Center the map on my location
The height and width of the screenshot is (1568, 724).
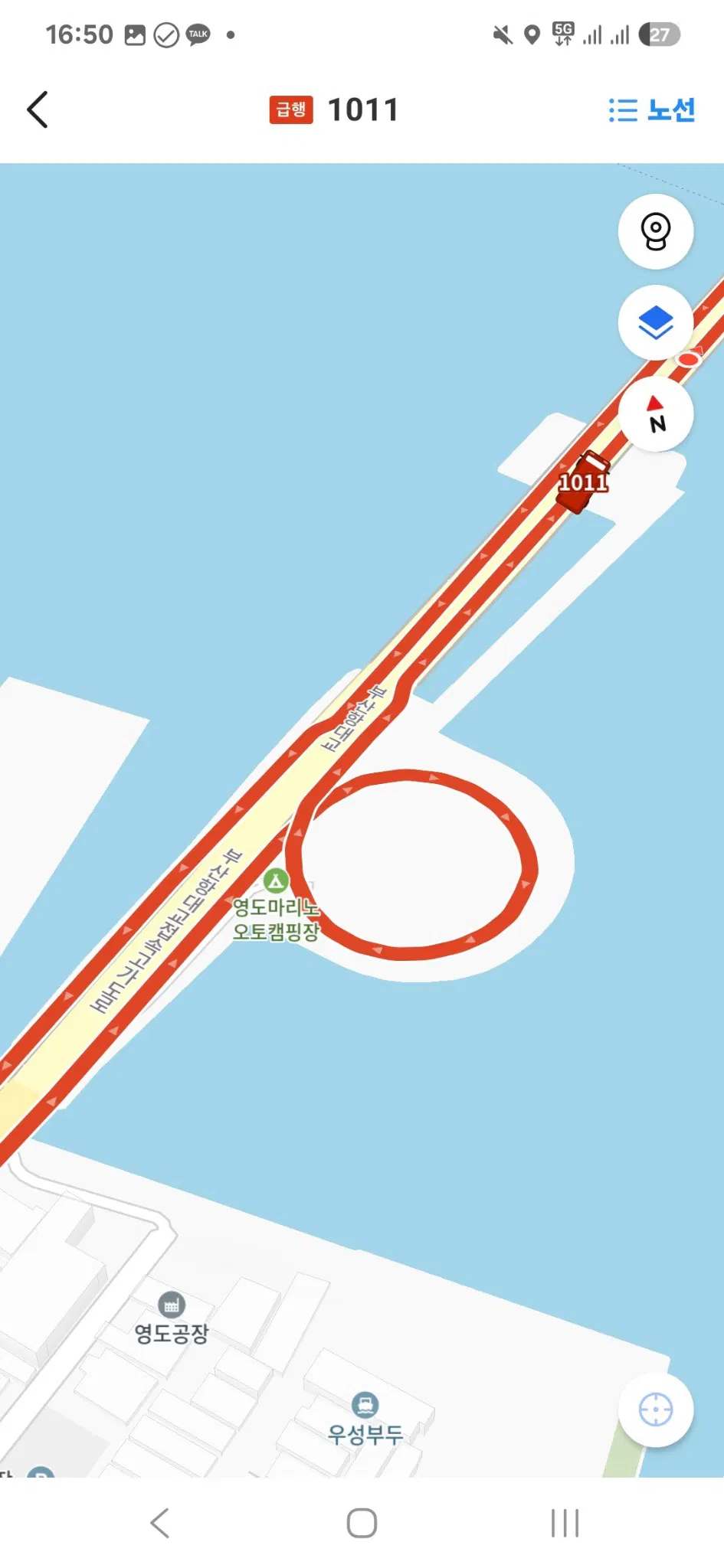point(656,1410)
